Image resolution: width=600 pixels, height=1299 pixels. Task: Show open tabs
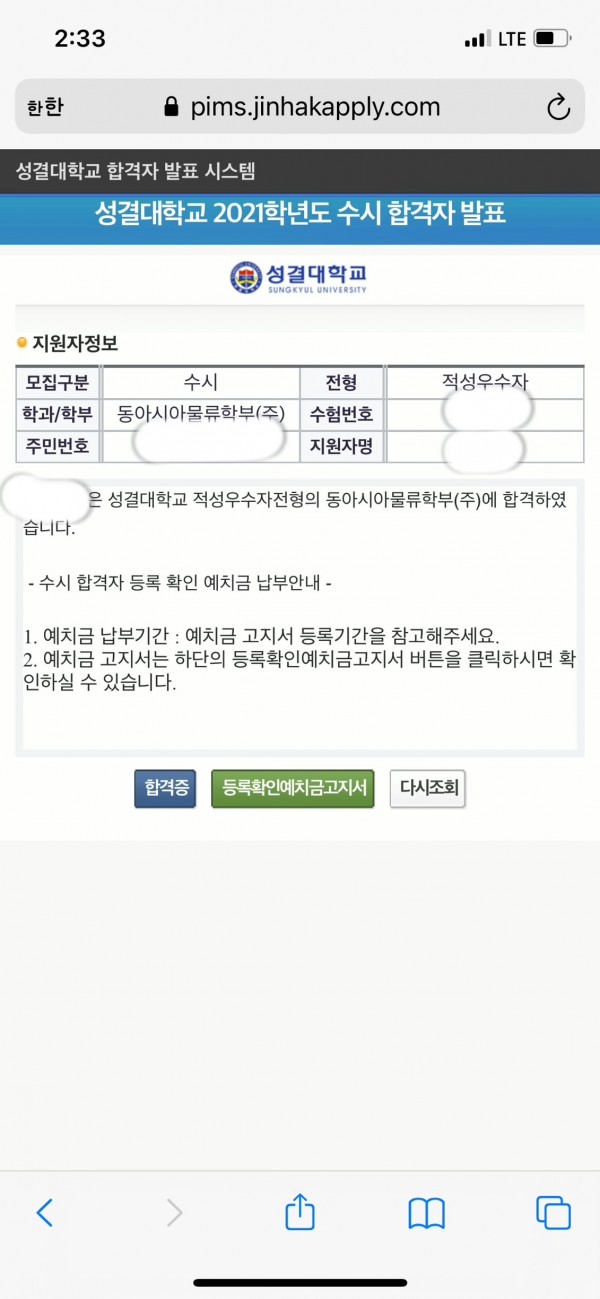pos(553,1213)
